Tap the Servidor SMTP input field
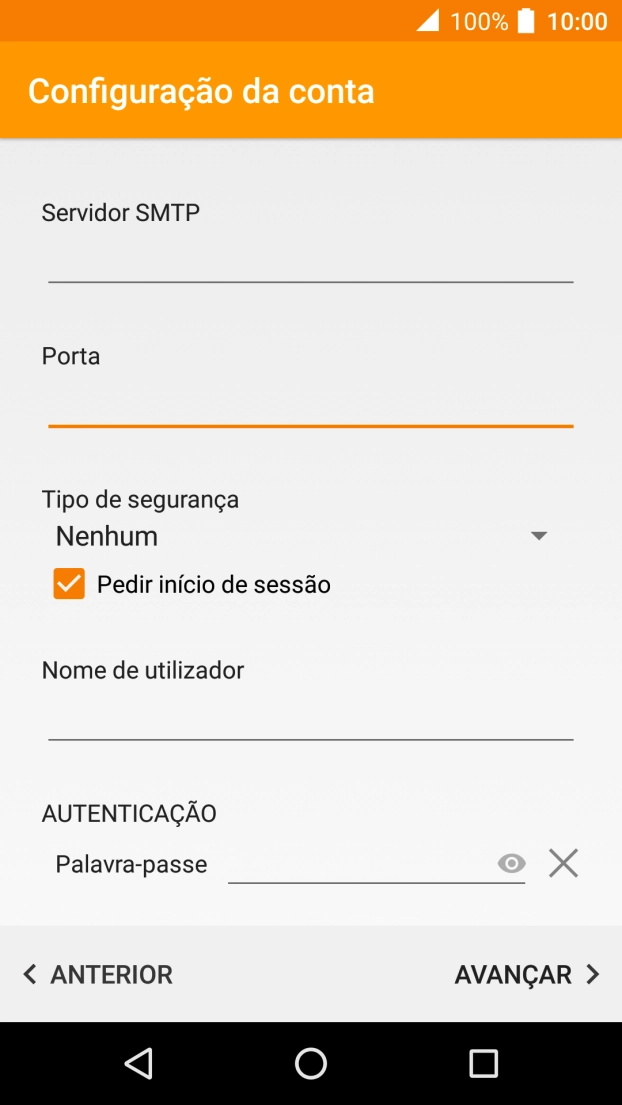 click(x=310, y=260)
